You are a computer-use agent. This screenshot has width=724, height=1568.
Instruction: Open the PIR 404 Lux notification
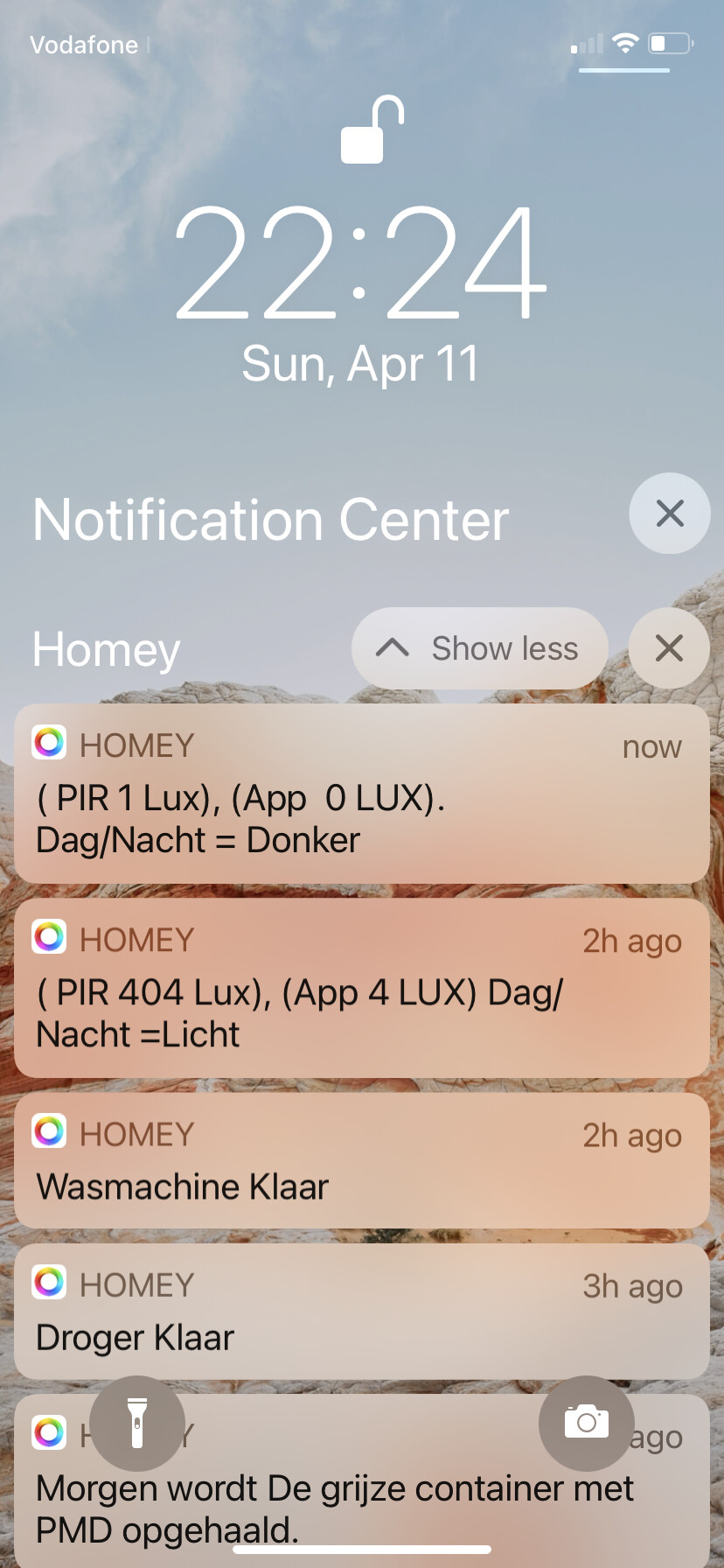point(361,988)
